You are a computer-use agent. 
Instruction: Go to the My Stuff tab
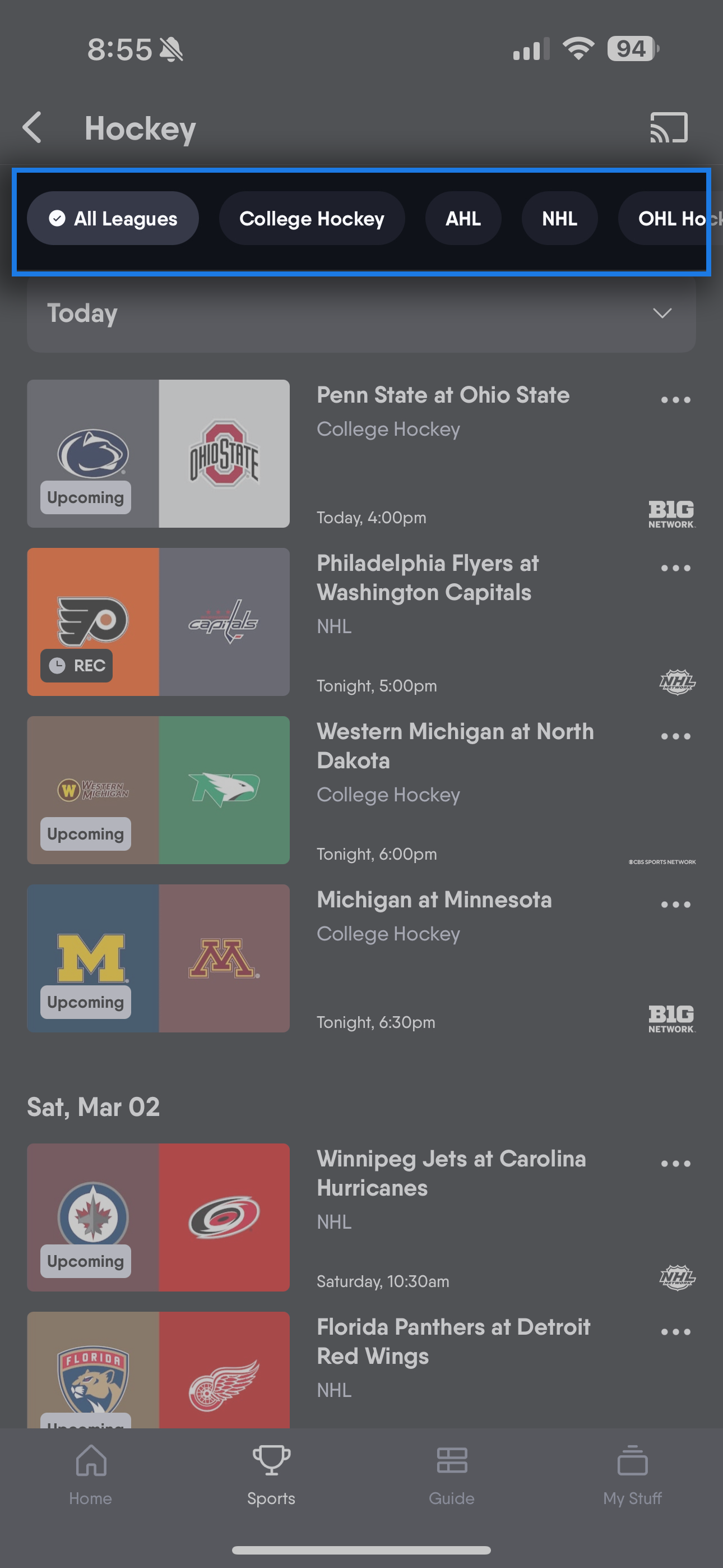pyautogui.click(x=632, y=1474)
